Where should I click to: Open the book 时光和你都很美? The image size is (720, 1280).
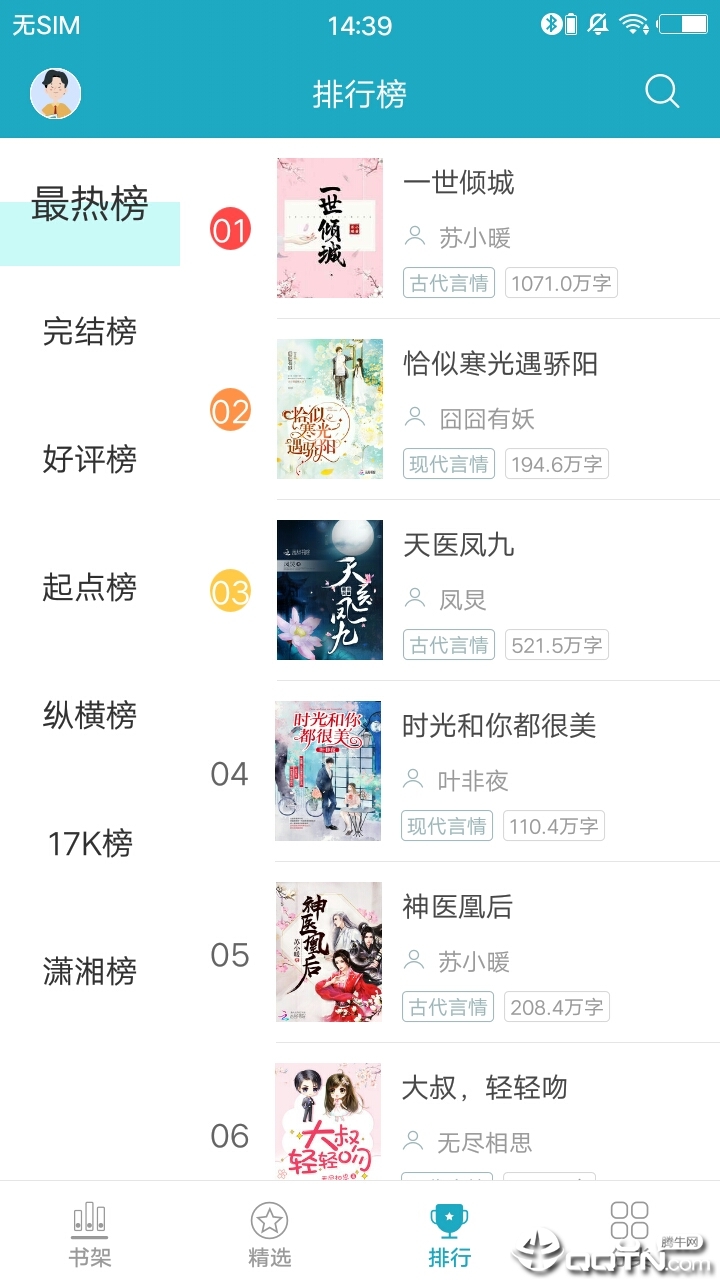coord(498,726)
